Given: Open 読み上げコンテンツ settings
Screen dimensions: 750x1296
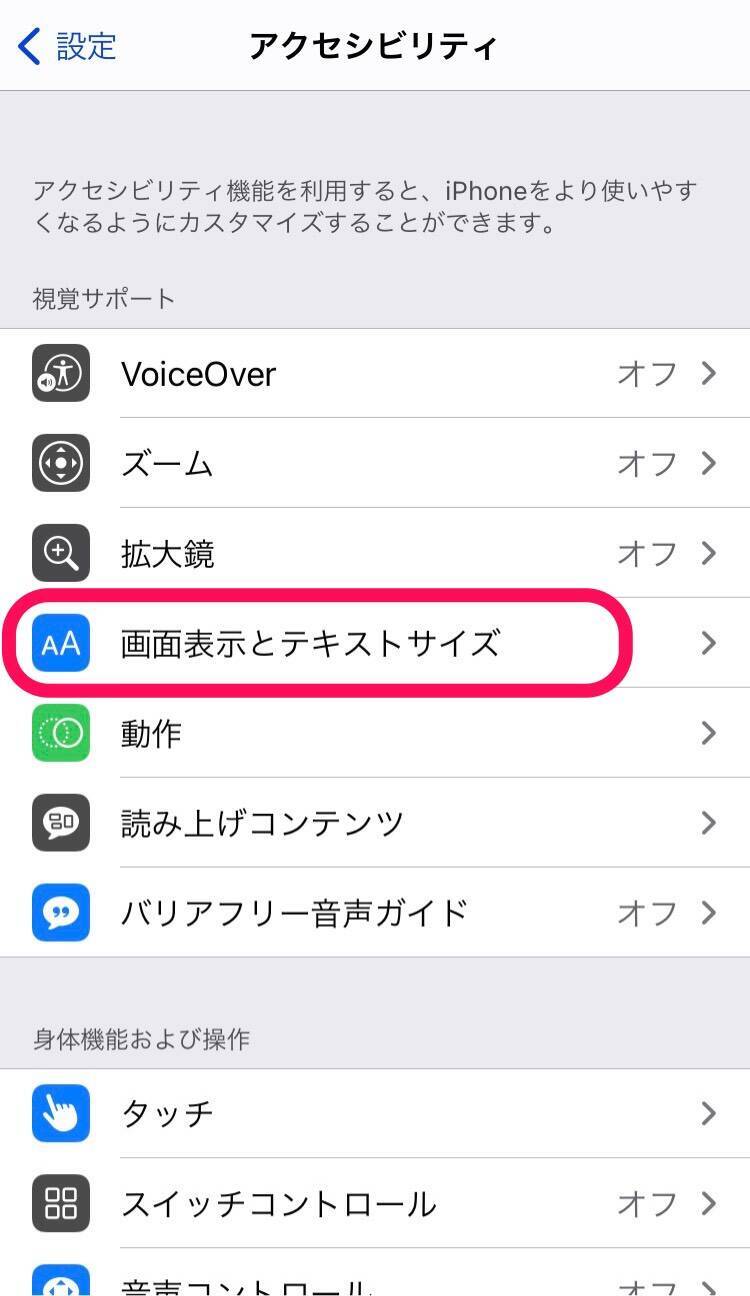Looking at the screenshot, I should click(x=375, y=823).
